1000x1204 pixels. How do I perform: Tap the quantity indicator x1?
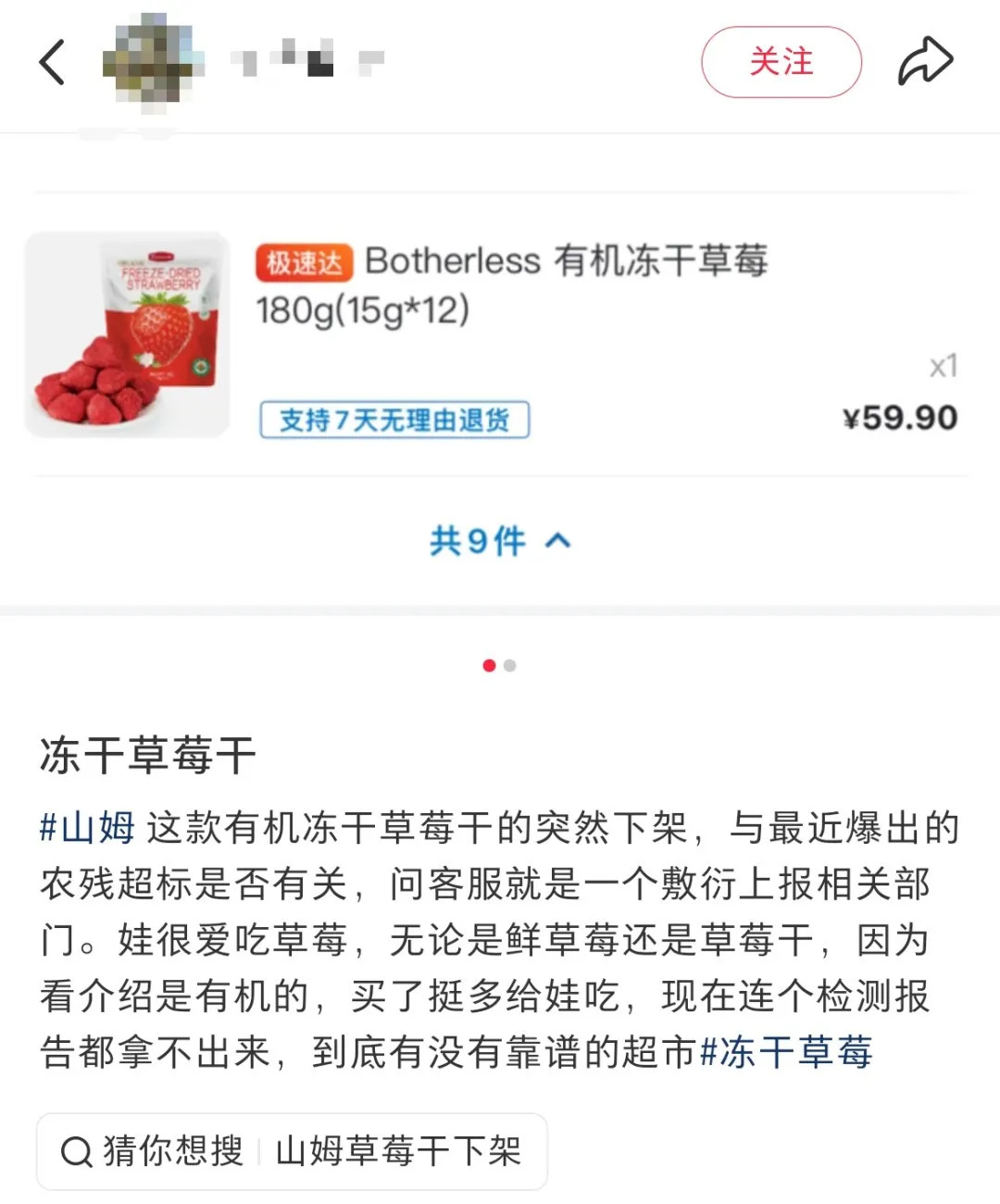point(944,366)
